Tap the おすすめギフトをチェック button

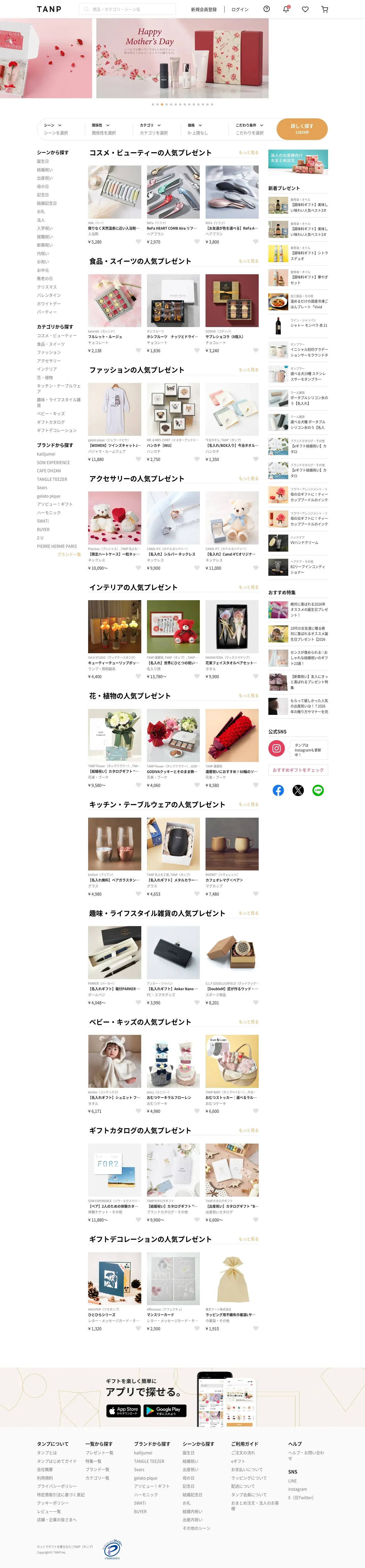(298, 770)
